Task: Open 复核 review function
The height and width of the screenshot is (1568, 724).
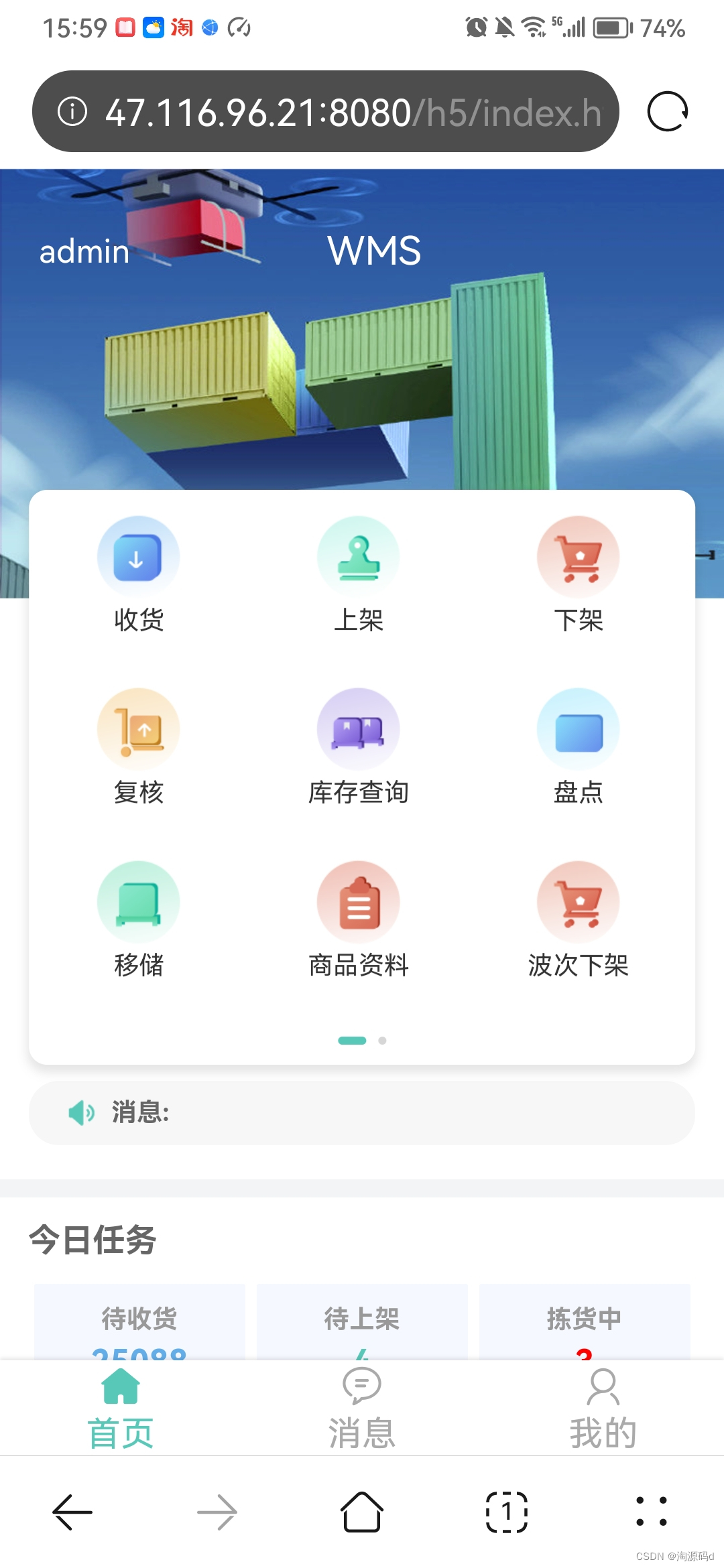Action: pos(138,746)
